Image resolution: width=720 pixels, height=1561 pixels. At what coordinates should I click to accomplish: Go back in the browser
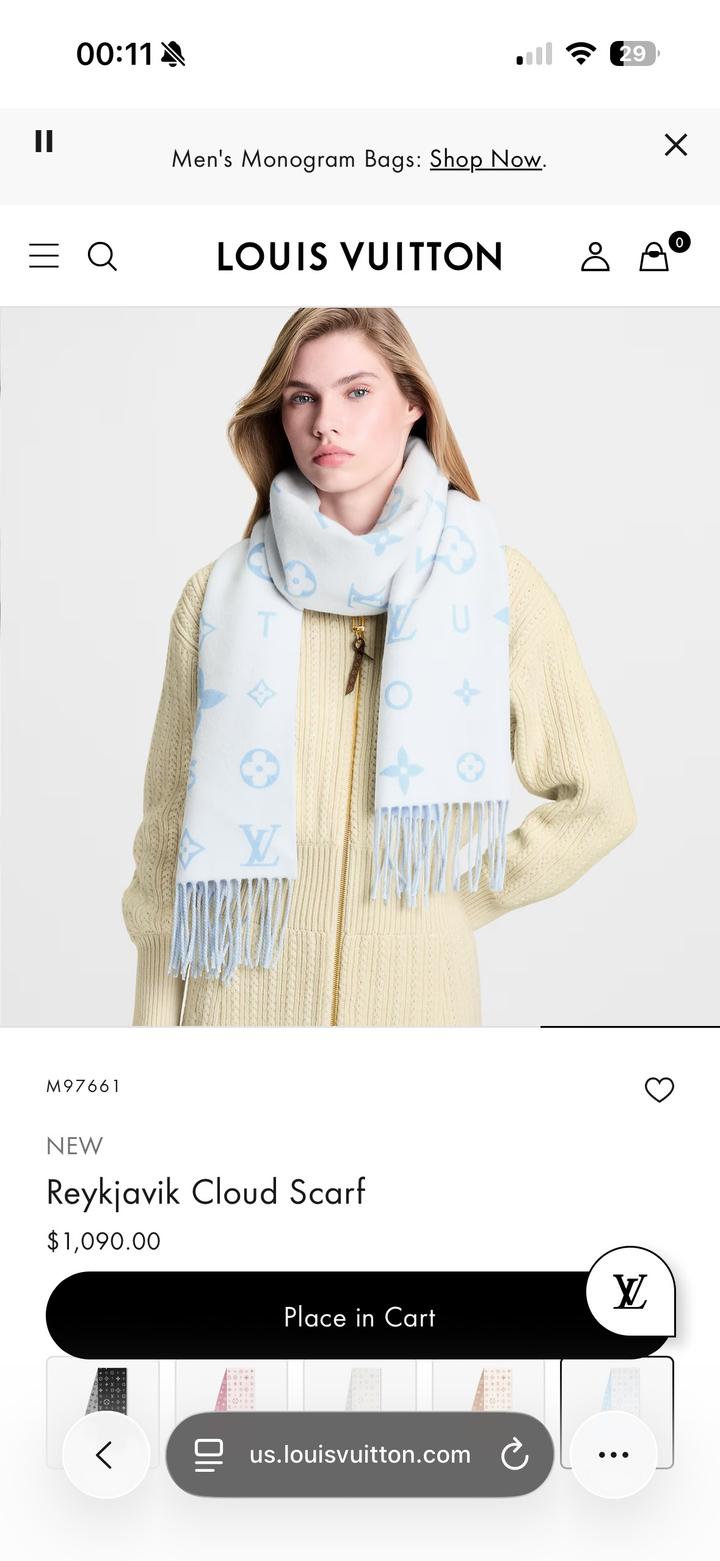(105, 1455)
